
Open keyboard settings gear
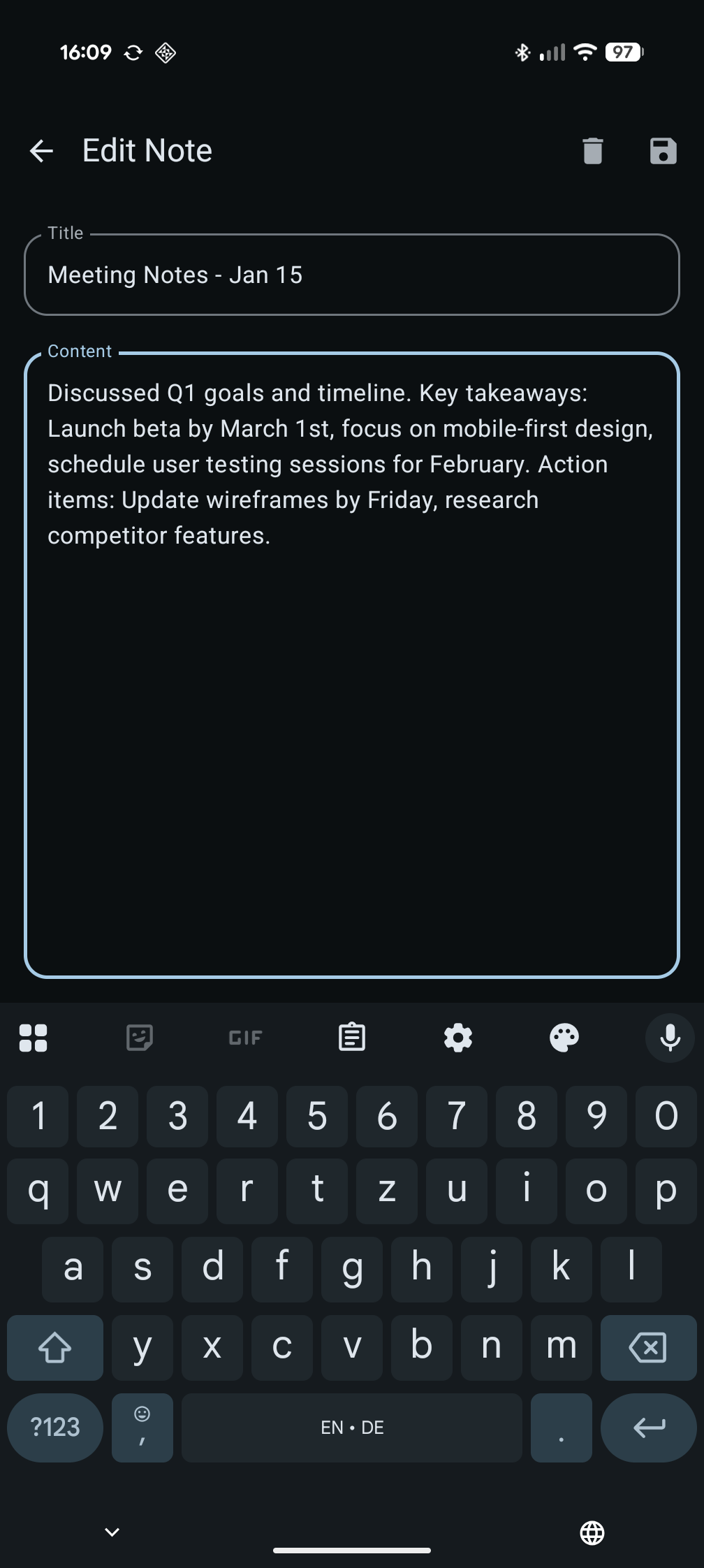pos(458,1038)
